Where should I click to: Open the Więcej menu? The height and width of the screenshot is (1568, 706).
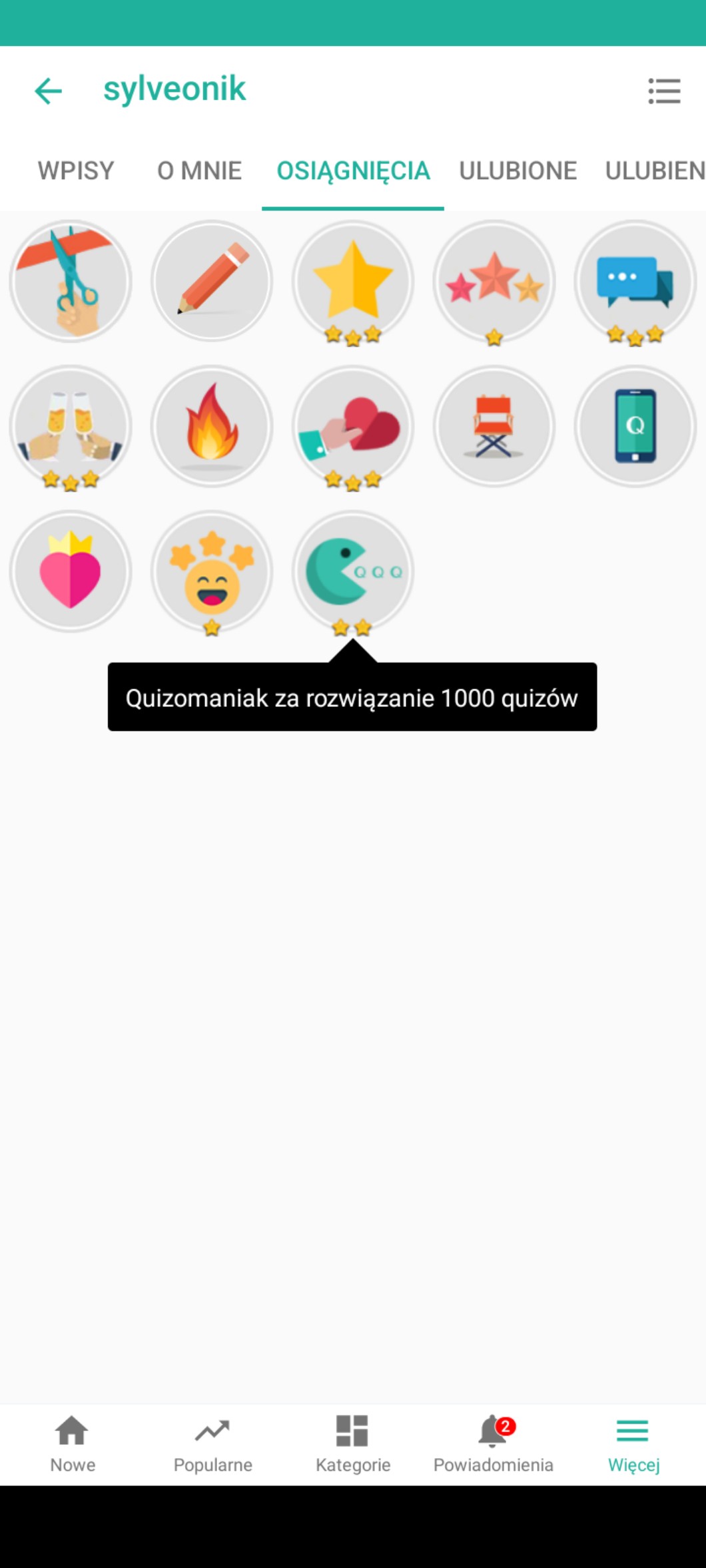pyautogui.click(x=633, y=1444)
